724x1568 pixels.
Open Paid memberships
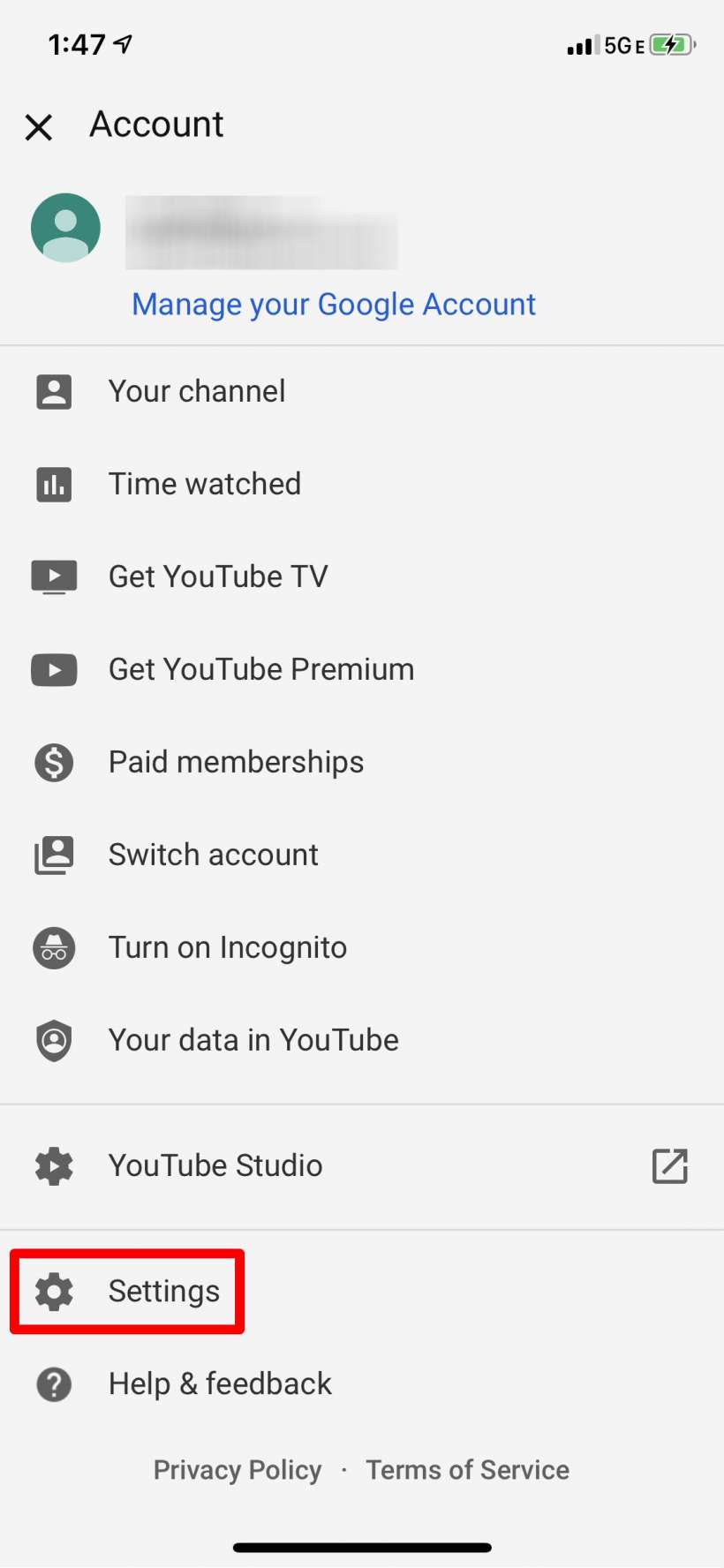[362, 762]
